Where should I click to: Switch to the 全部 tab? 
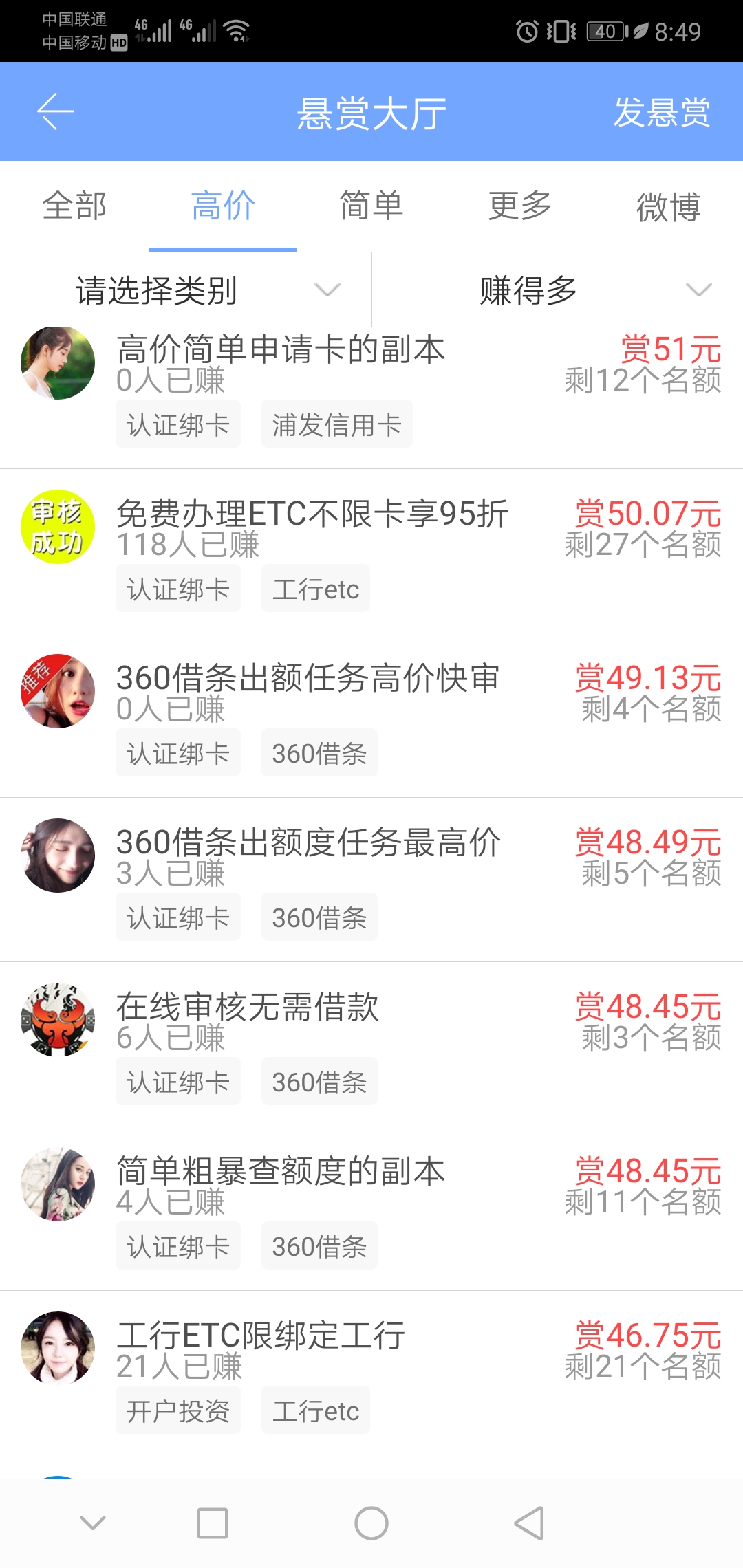(x=74, y=206)
